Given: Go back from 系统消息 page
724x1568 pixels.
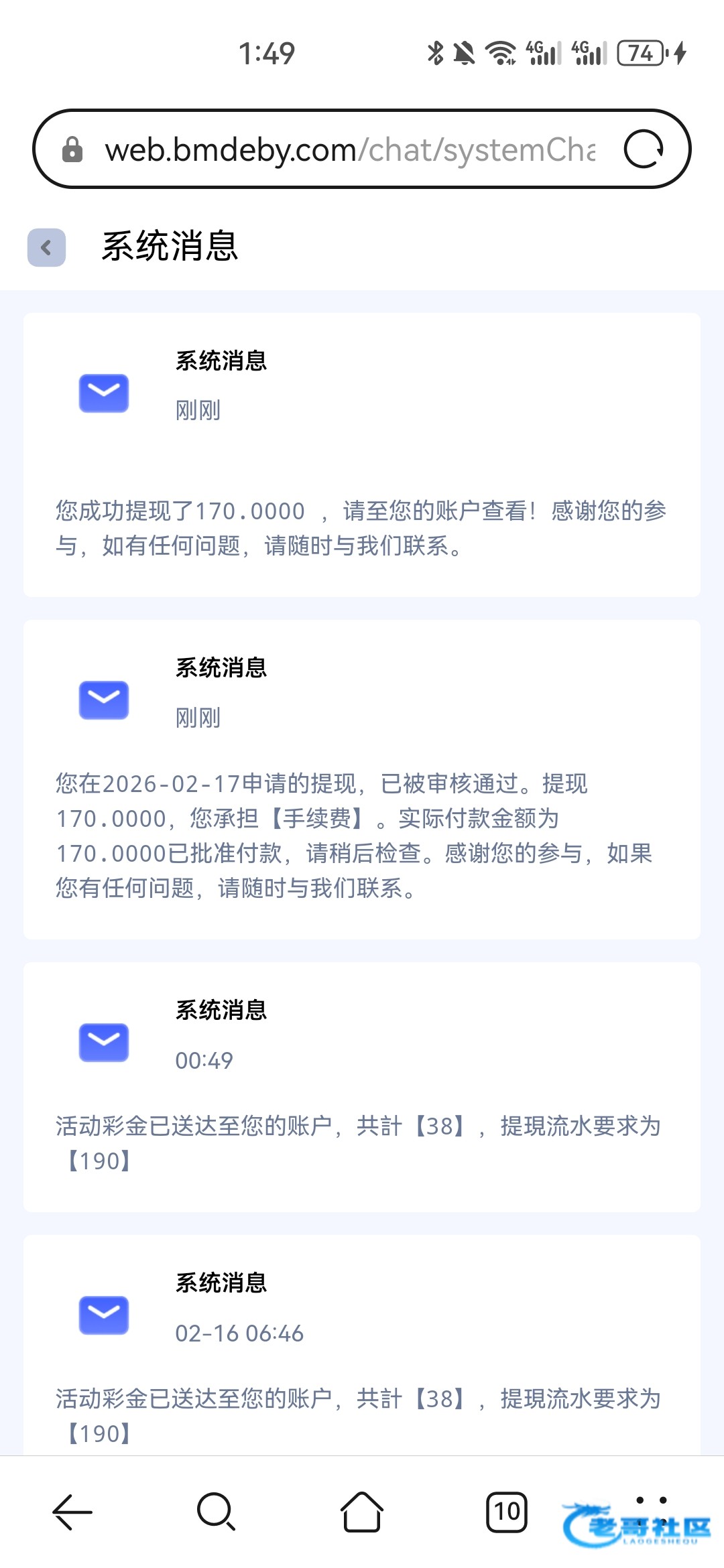Looking at the screenshot, I should coord(46,247).
